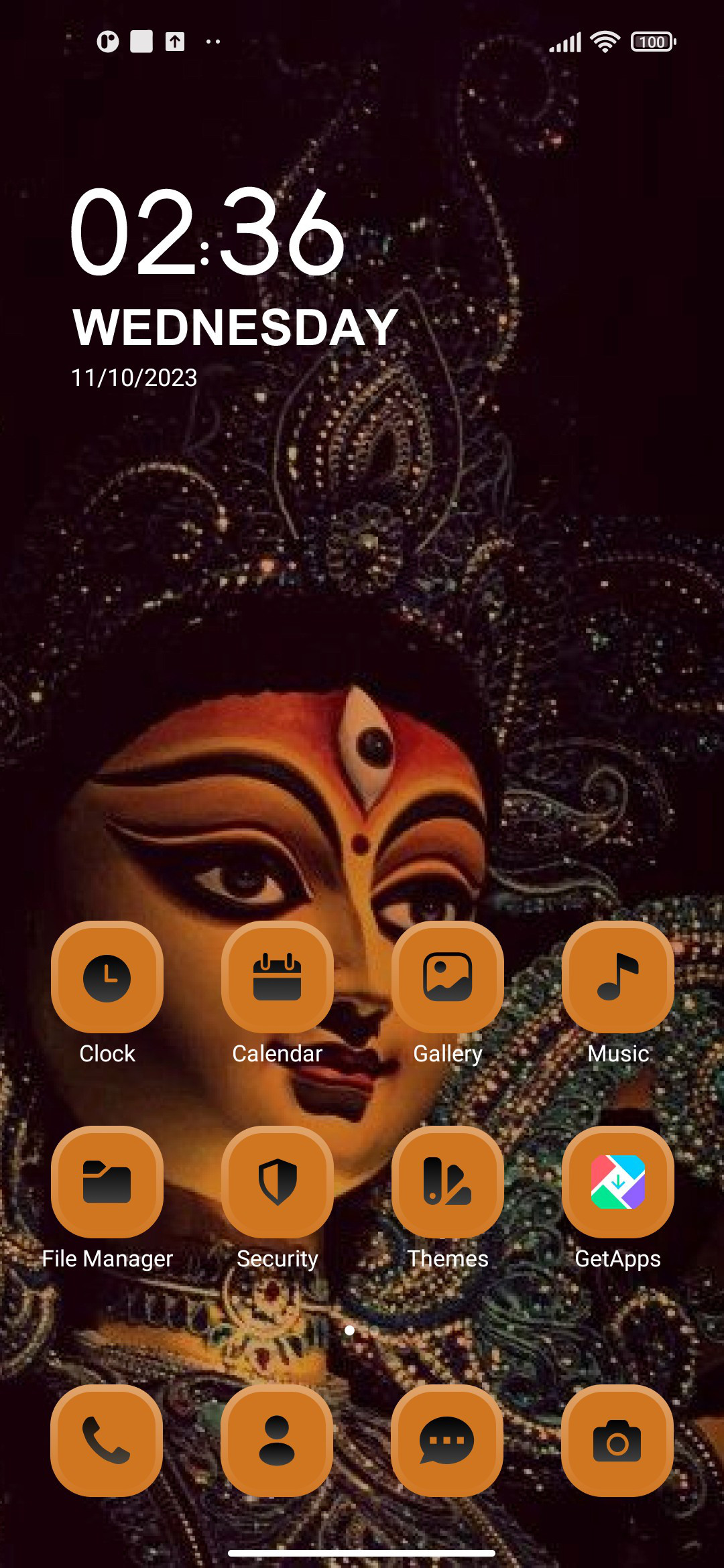
Task: Open the Phone dialer in the dock
Action: (x=107, y=1441)
